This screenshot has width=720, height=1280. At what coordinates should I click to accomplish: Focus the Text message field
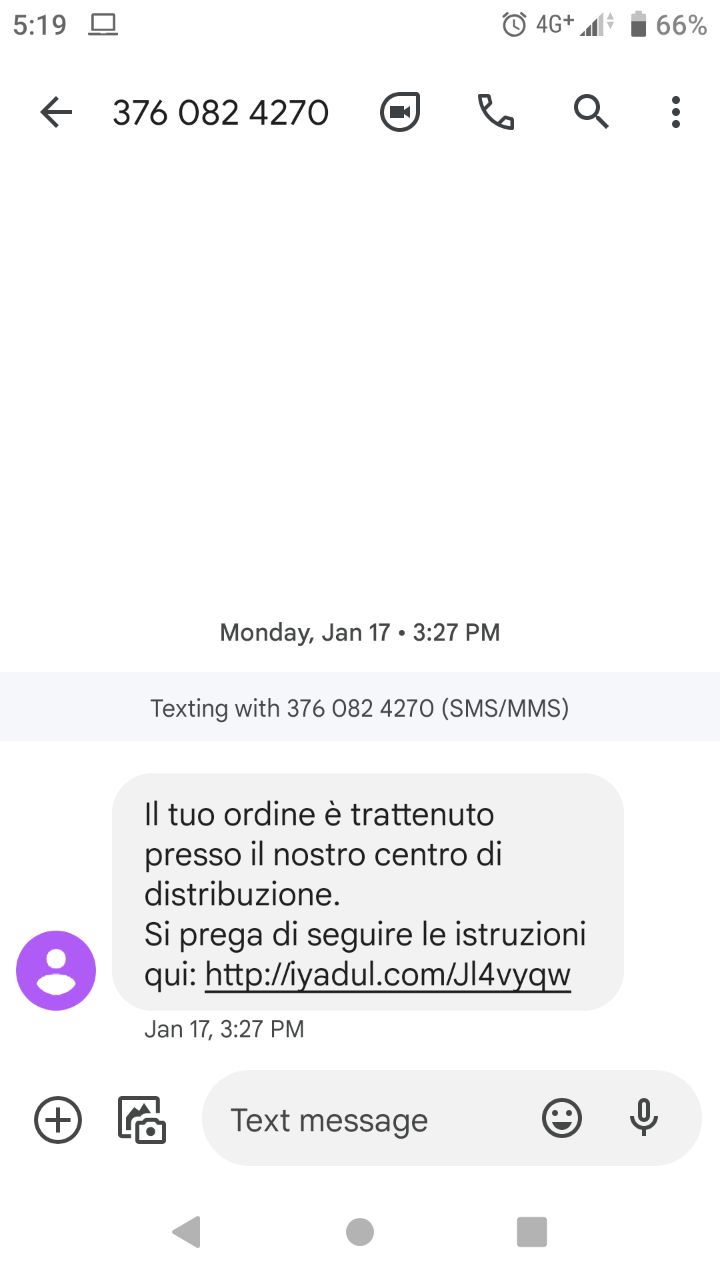pyautogui.click(x=370, y=1120)
